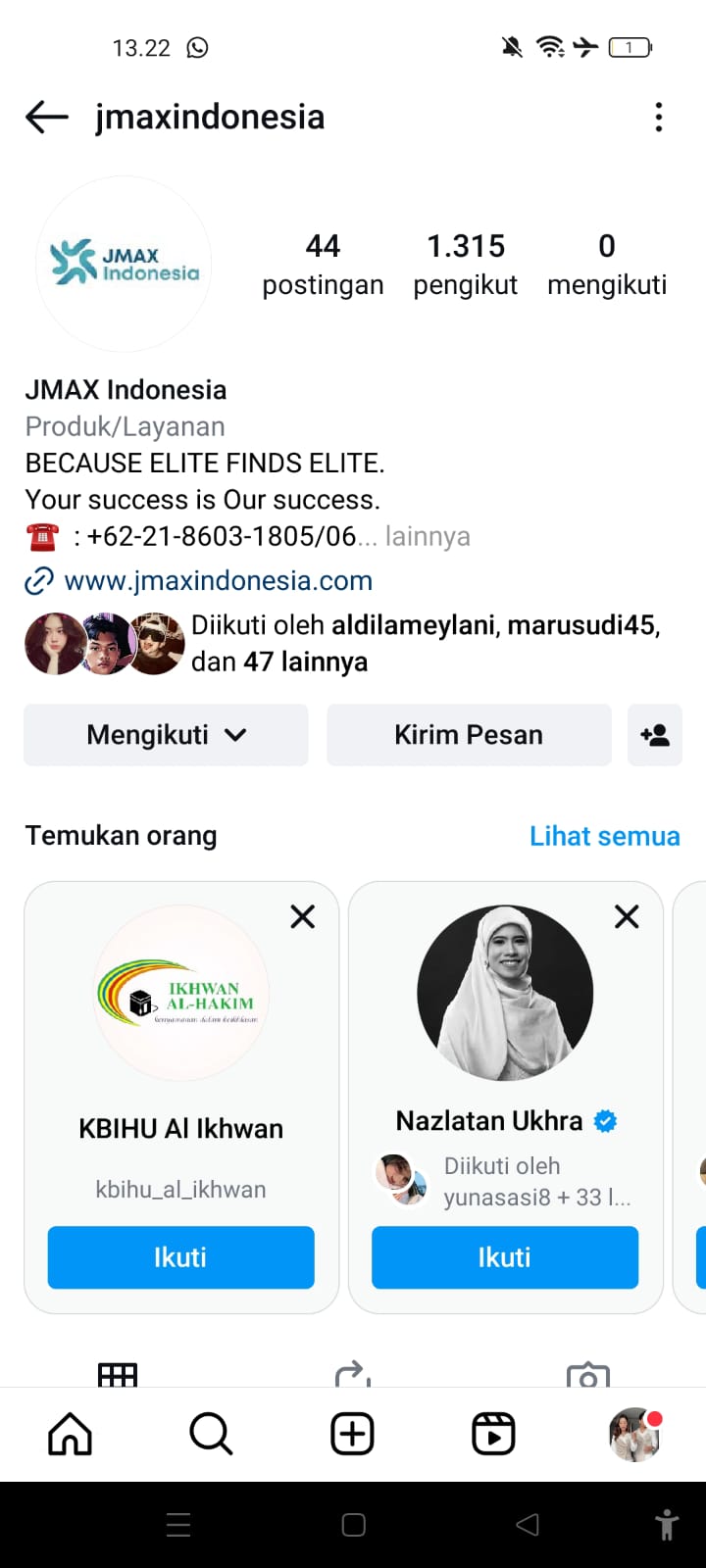Viewport: 706px width, 1568px height.
Task: Open your own profile tab
Action: tap(634, 1435)
